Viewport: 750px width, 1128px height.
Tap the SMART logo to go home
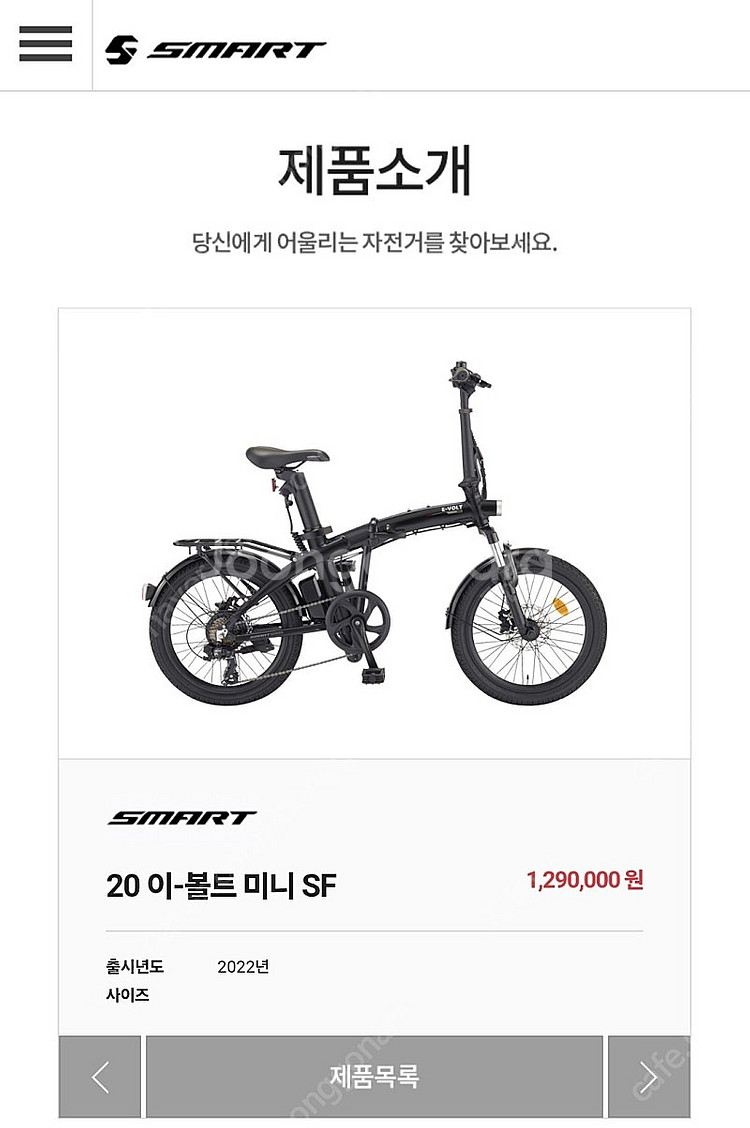(x=216, y=50)
